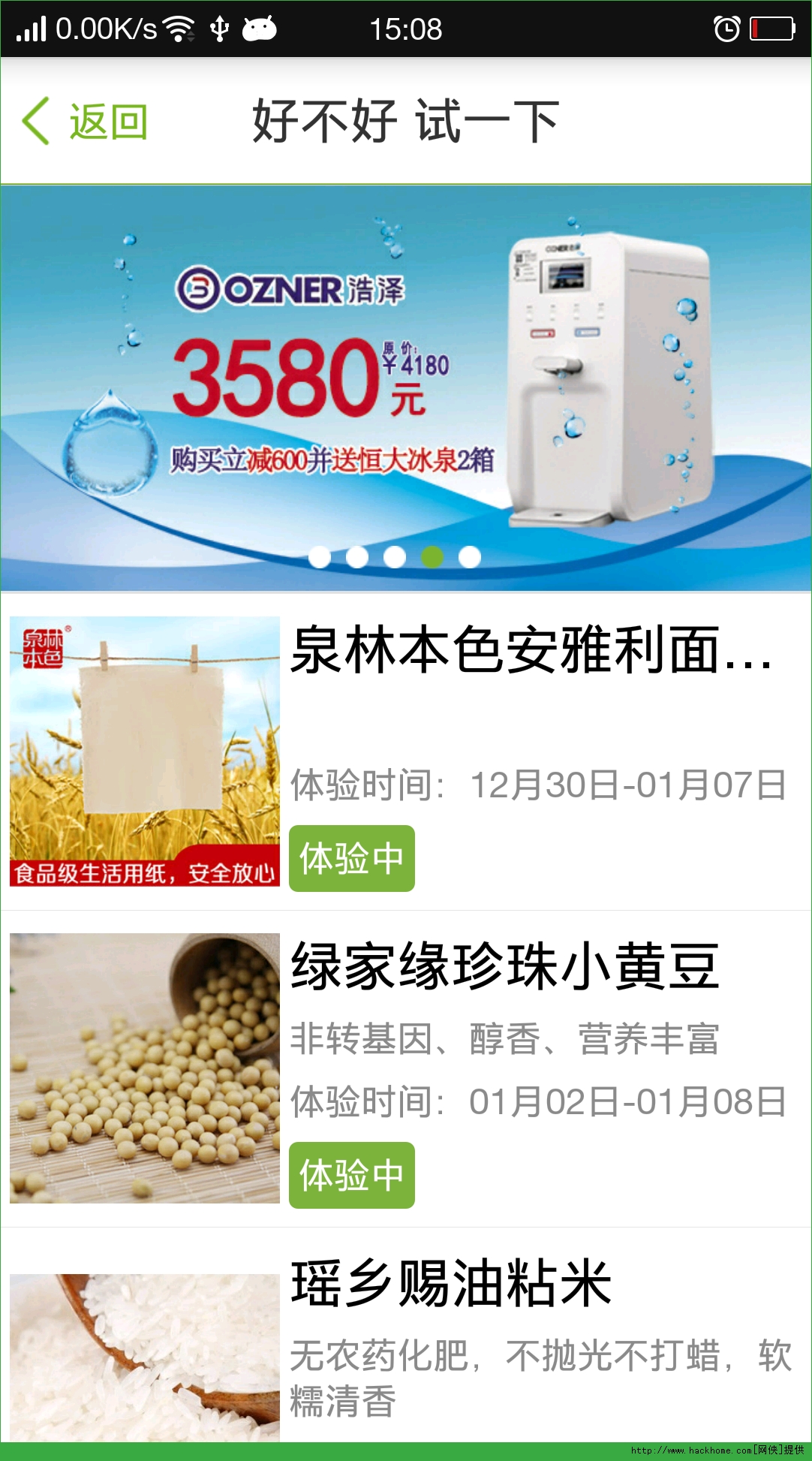Open the 泉林本色安雅利面 product listing
812x1461 pixels.
(x=530, y=650)
